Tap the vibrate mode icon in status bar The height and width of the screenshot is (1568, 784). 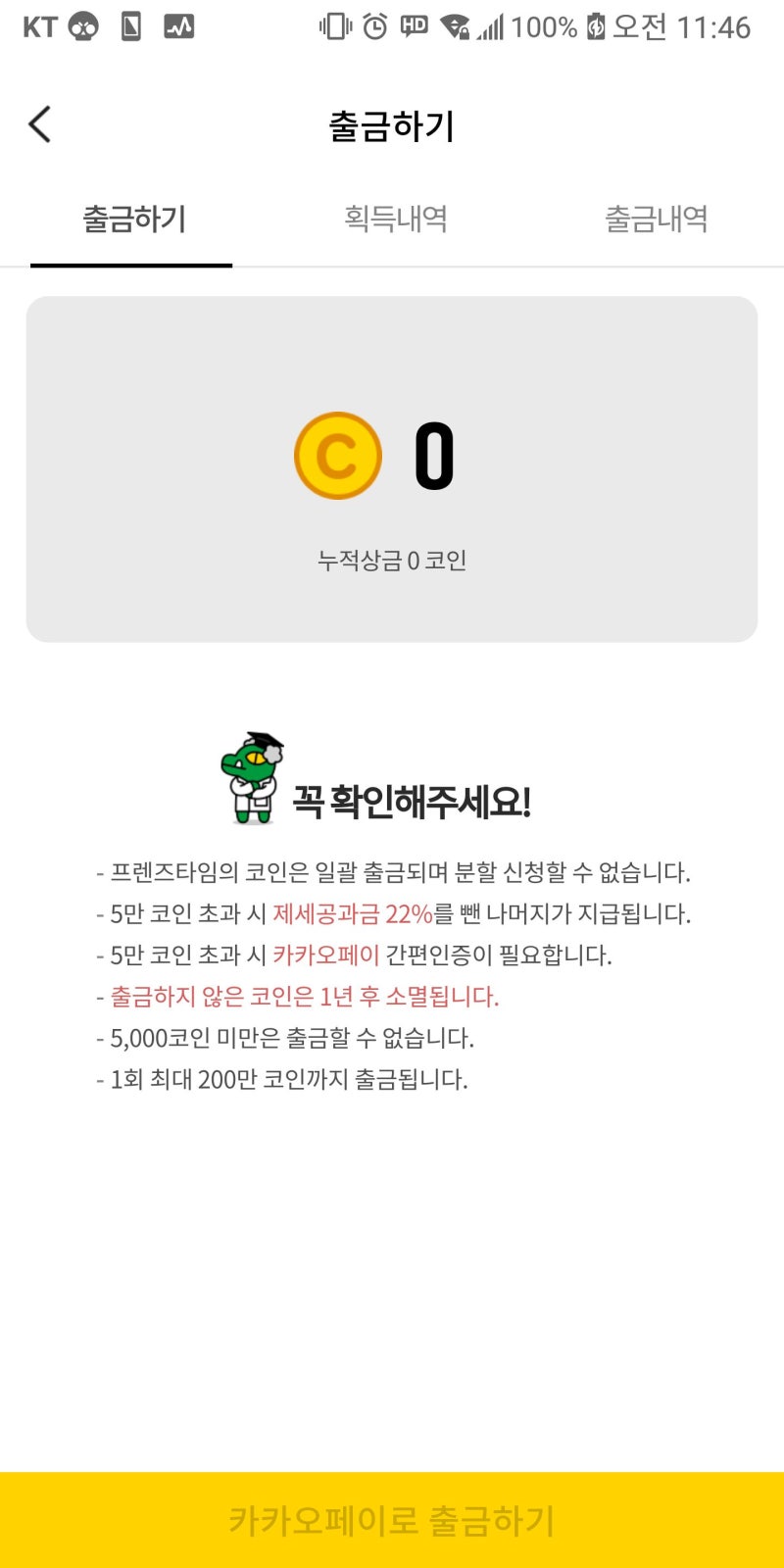click(x=333, y=28)
